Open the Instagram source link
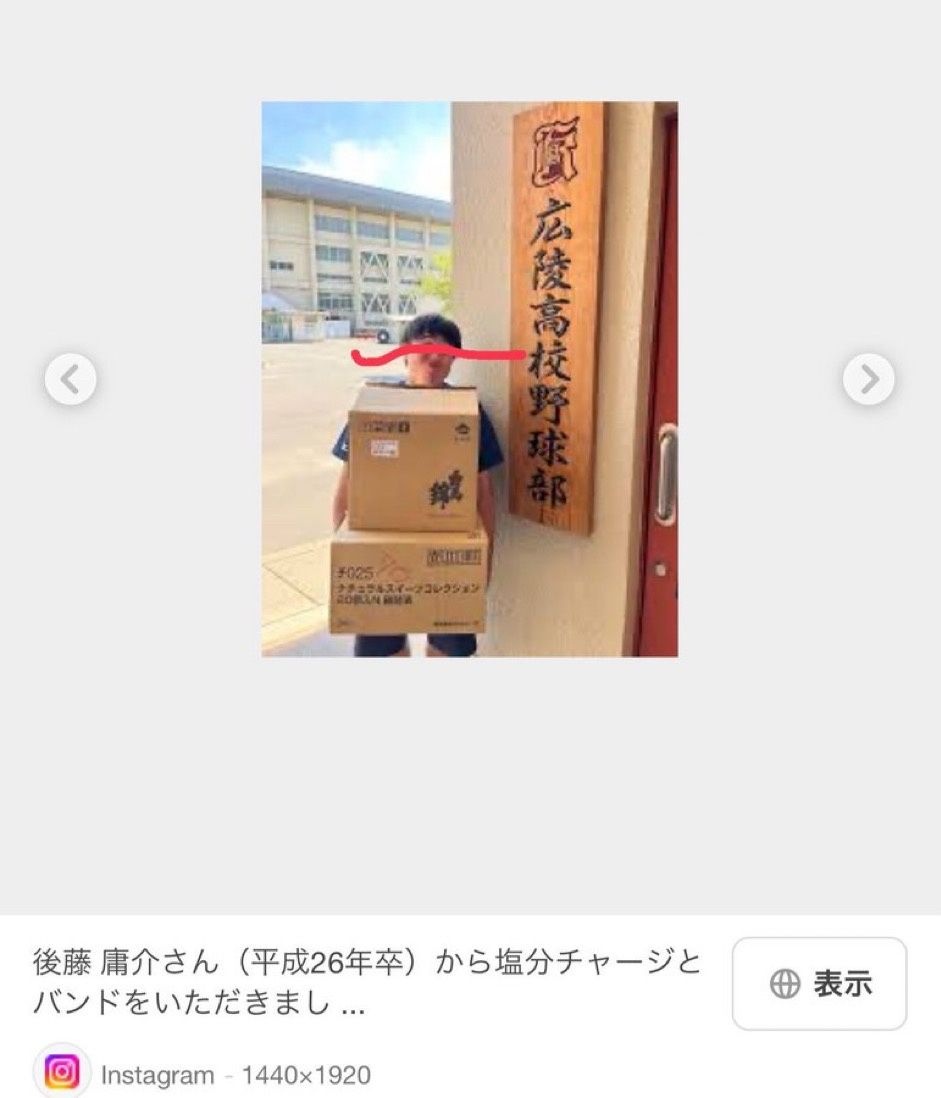The width and height of the screenshot is (941, 1098). (157, 1075)
